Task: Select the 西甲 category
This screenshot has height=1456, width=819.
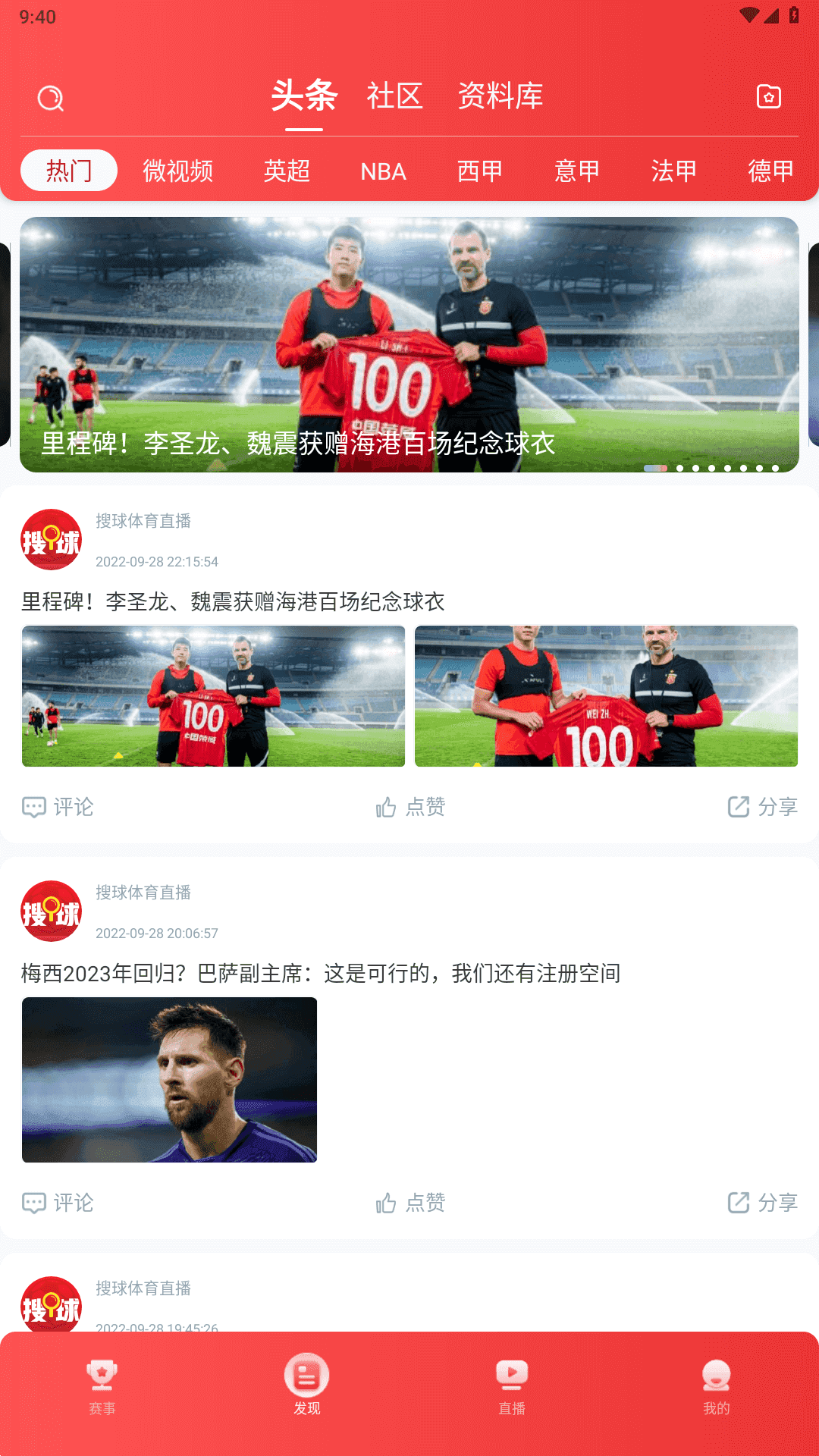Action: coord(480,171)
